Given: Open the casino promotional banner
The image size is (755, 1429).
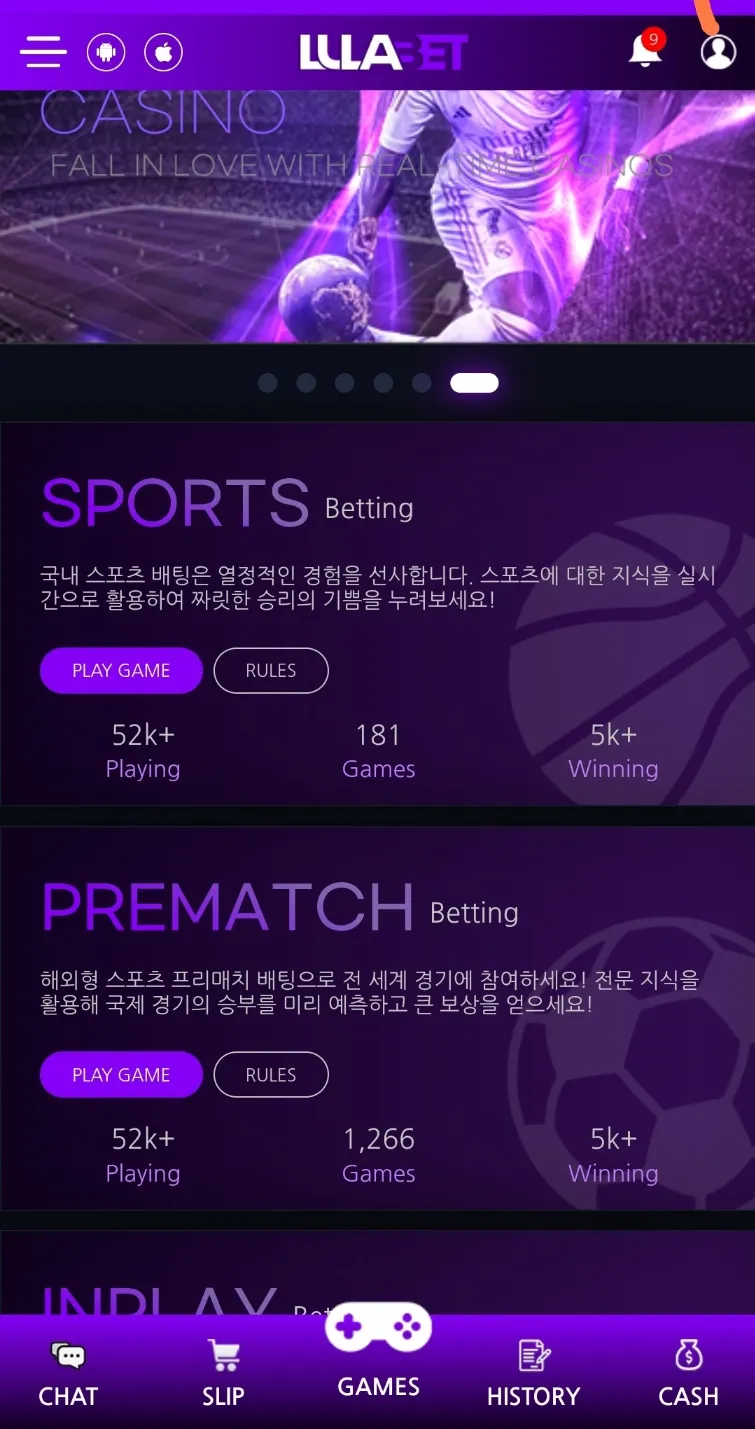Looking at the screenshot, I should click(377, 217).
